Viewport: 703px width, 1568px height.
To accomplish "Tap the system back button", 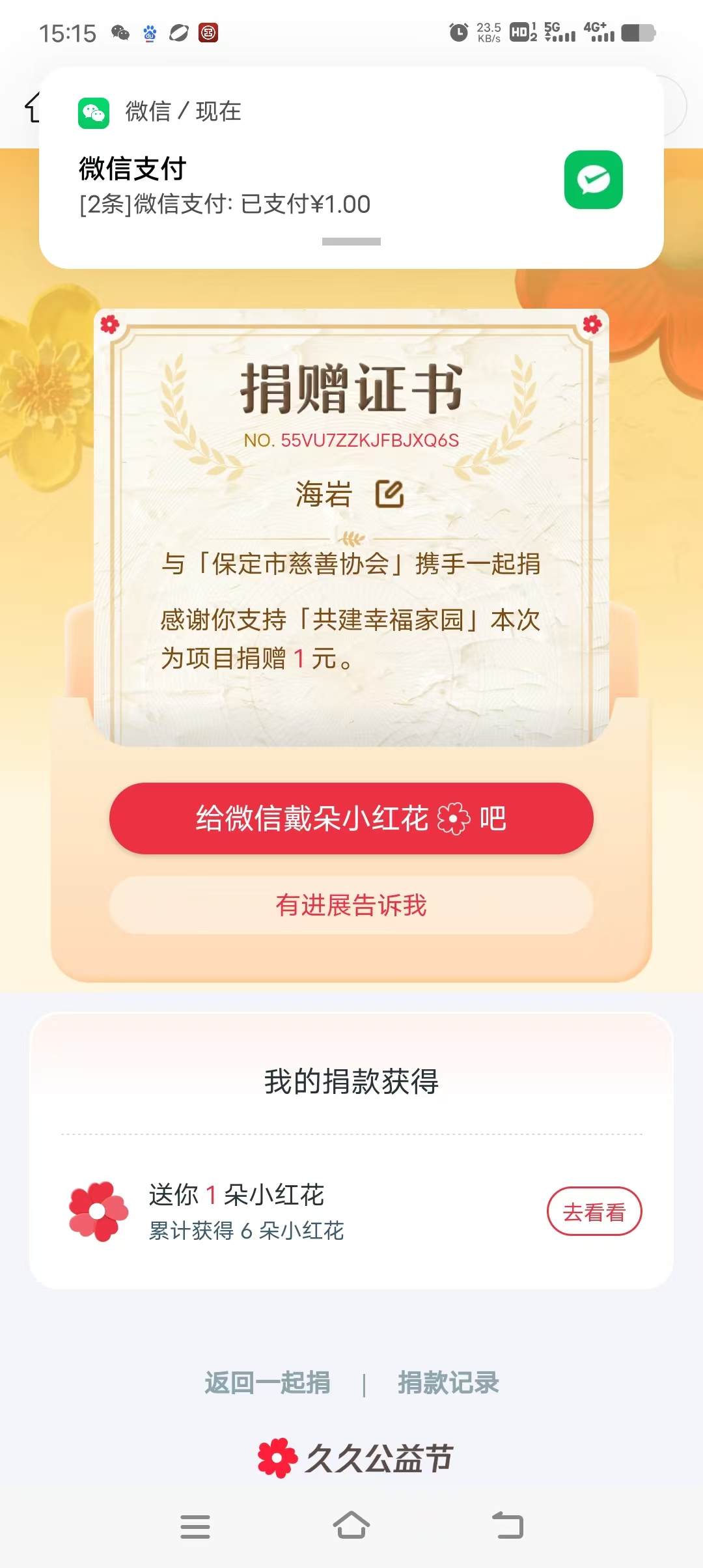I will [508, 1525].
